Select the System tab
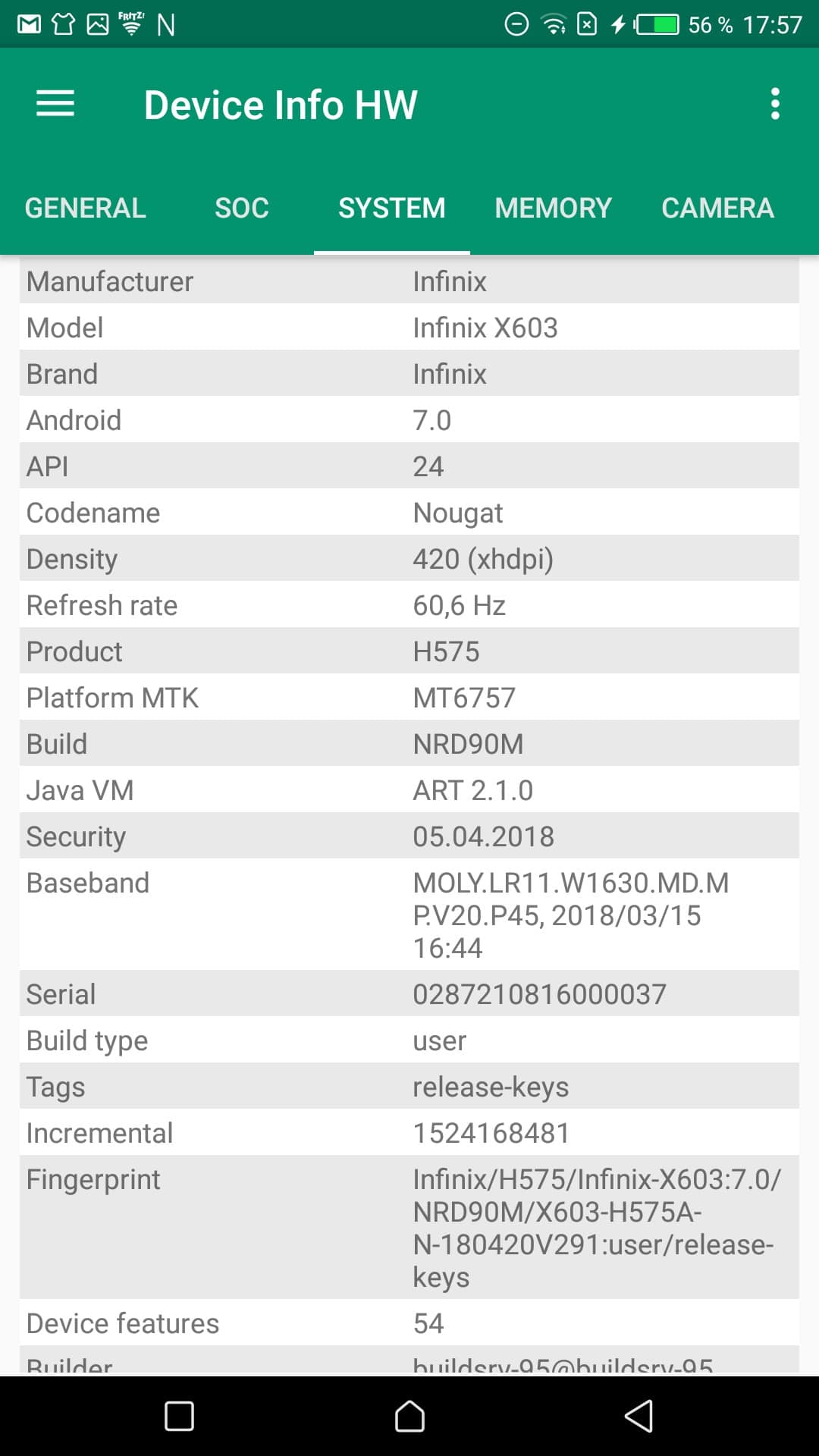This screenshot has width=819, height=1456. [x=392, y=208]
